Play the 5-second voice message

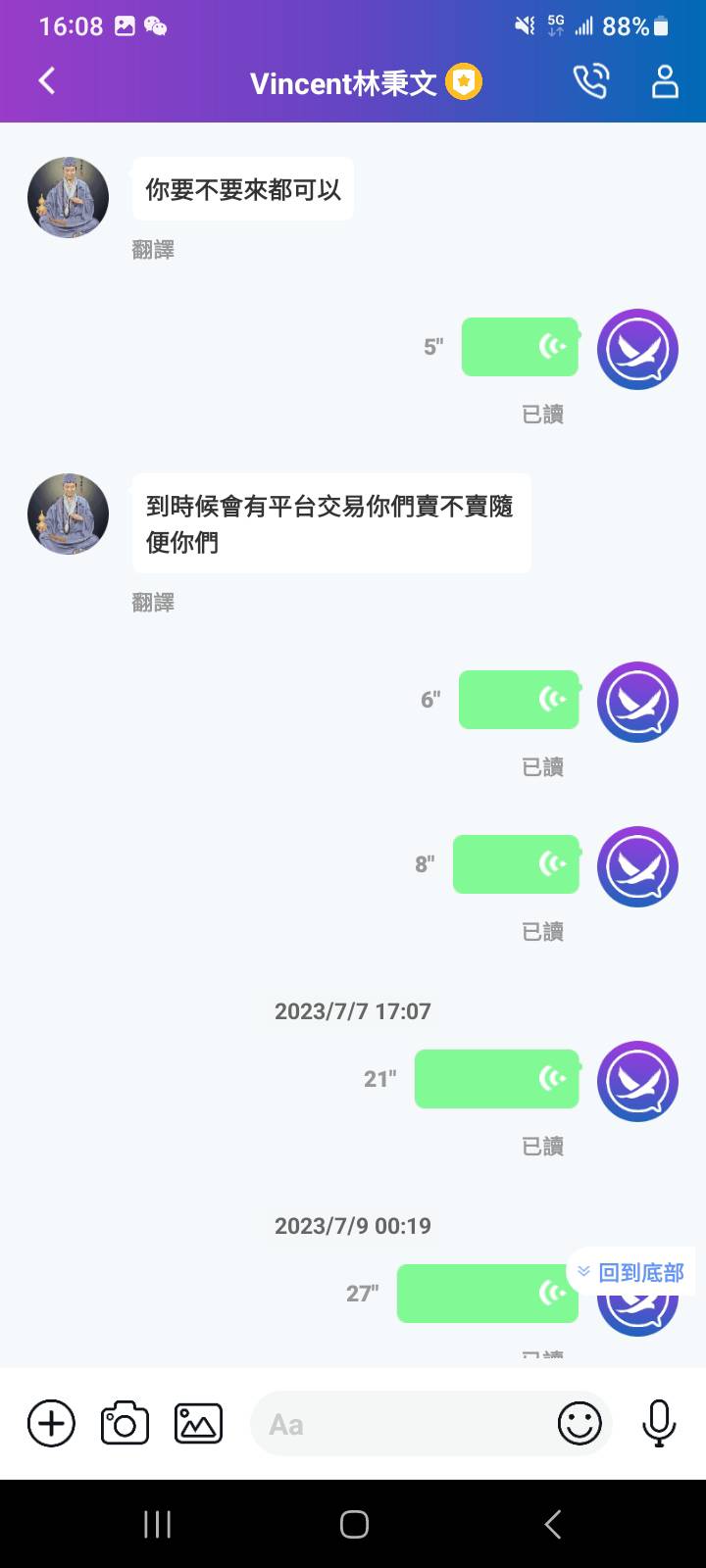[x=520, y=347]
